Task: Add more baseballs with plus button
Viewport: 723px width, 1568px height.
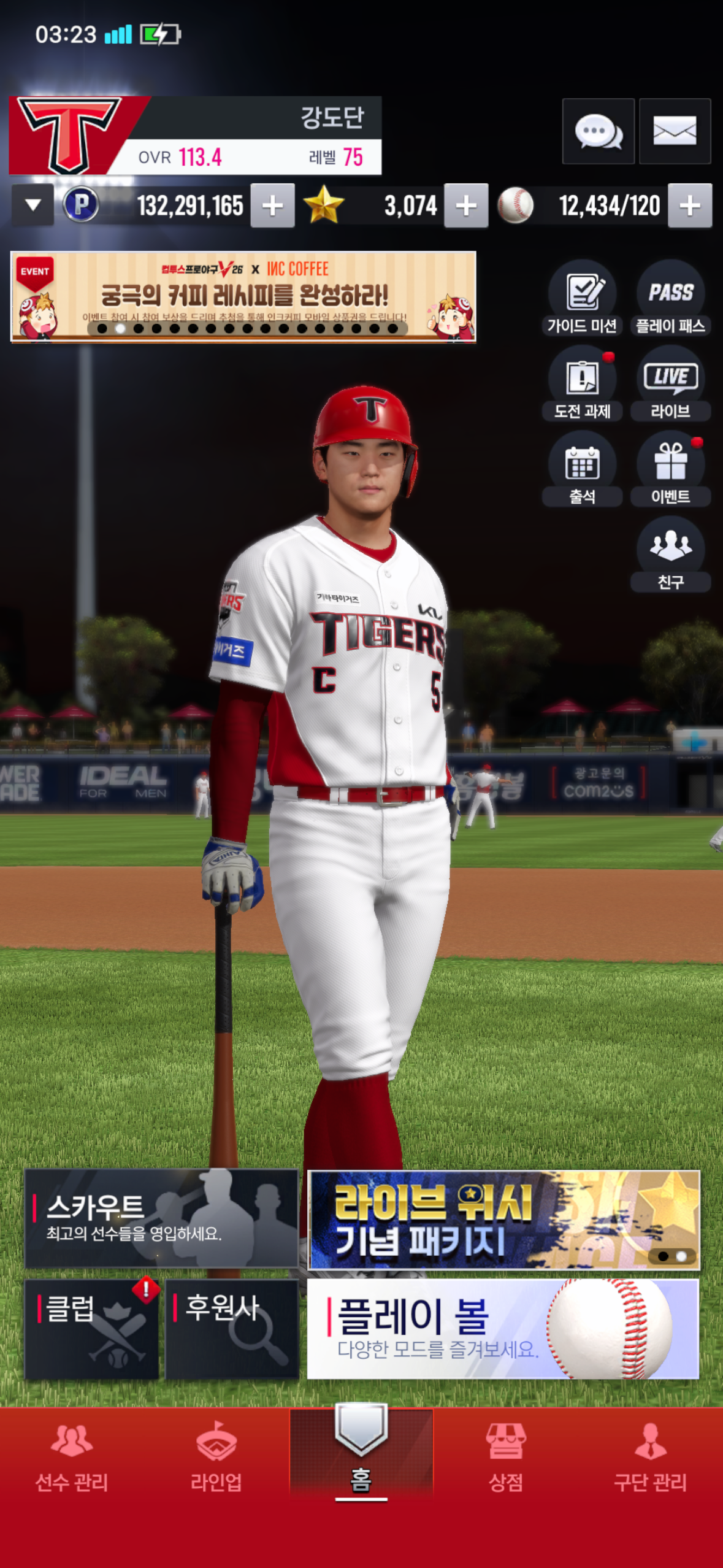Action: 690,206
